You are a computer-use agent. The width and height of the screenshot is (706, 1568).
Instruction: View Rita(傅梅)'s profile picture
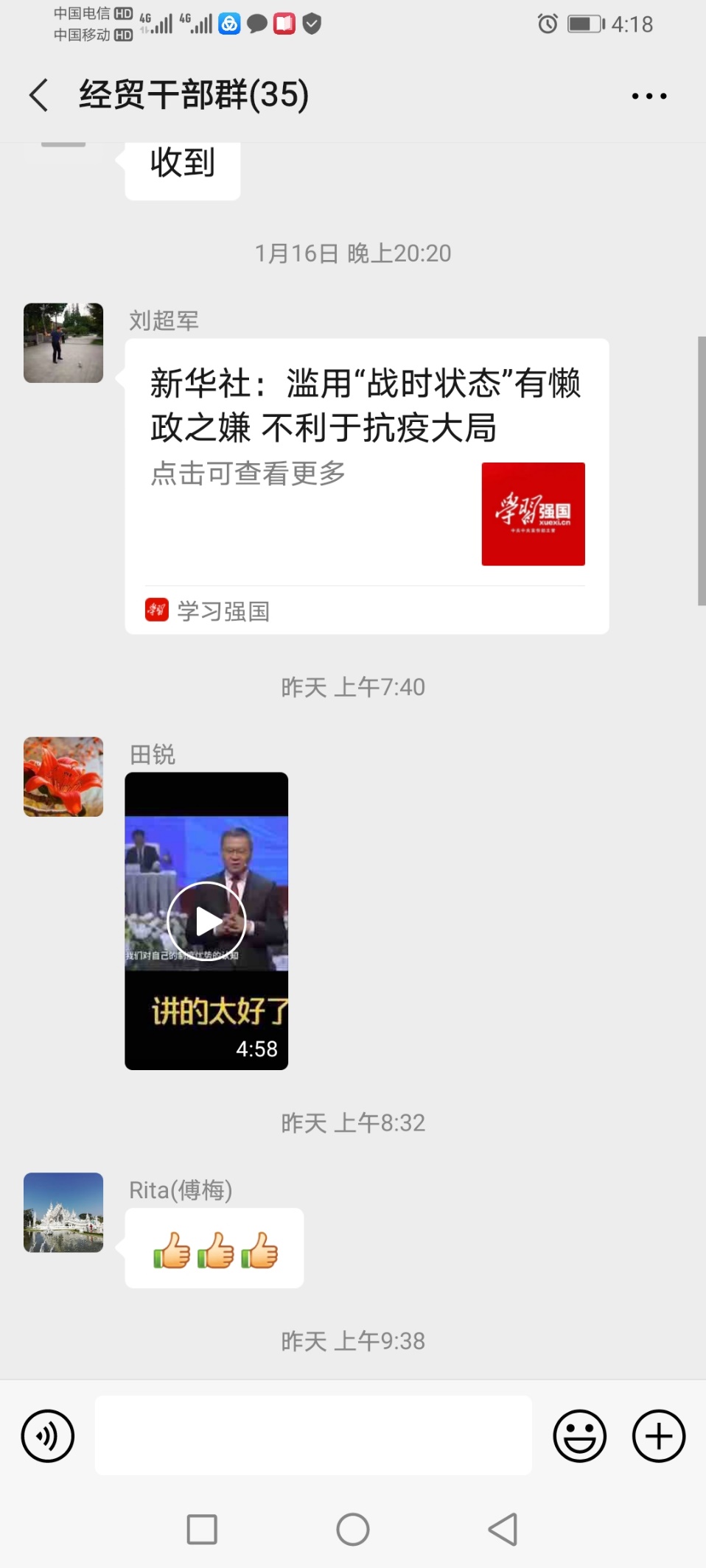(x=63, y=1212)
